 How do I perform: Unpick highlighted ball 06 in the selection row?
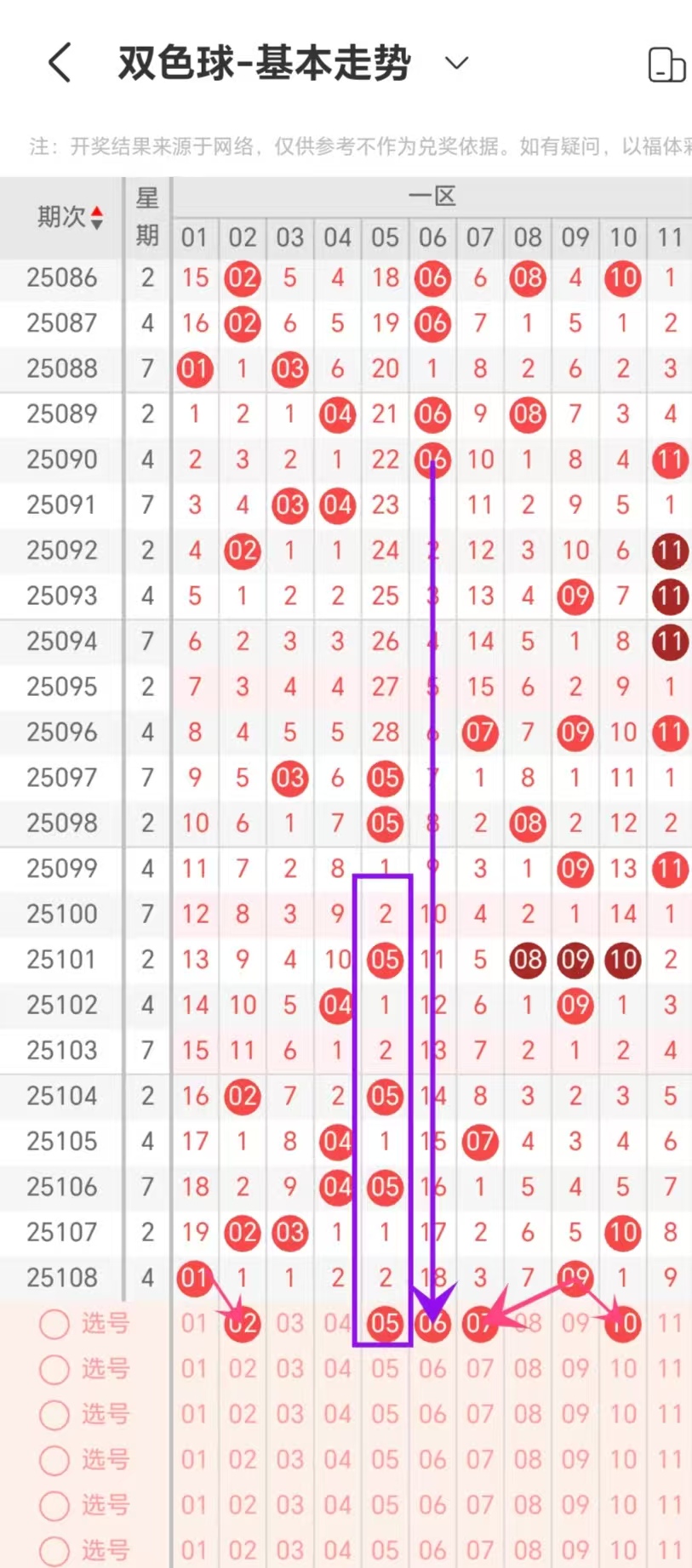point(432,1324)
